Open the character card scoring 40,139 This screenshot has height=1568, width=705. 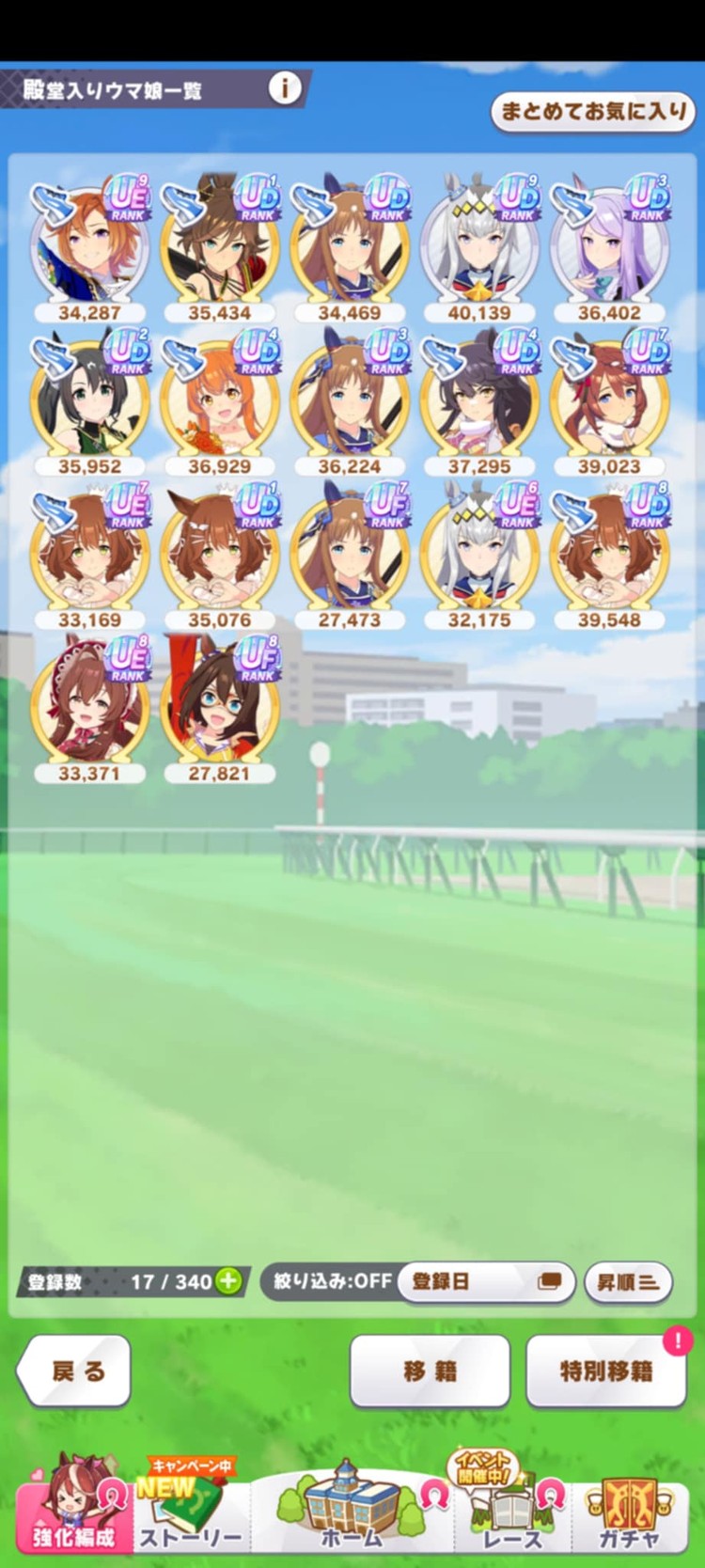point(479,247)
